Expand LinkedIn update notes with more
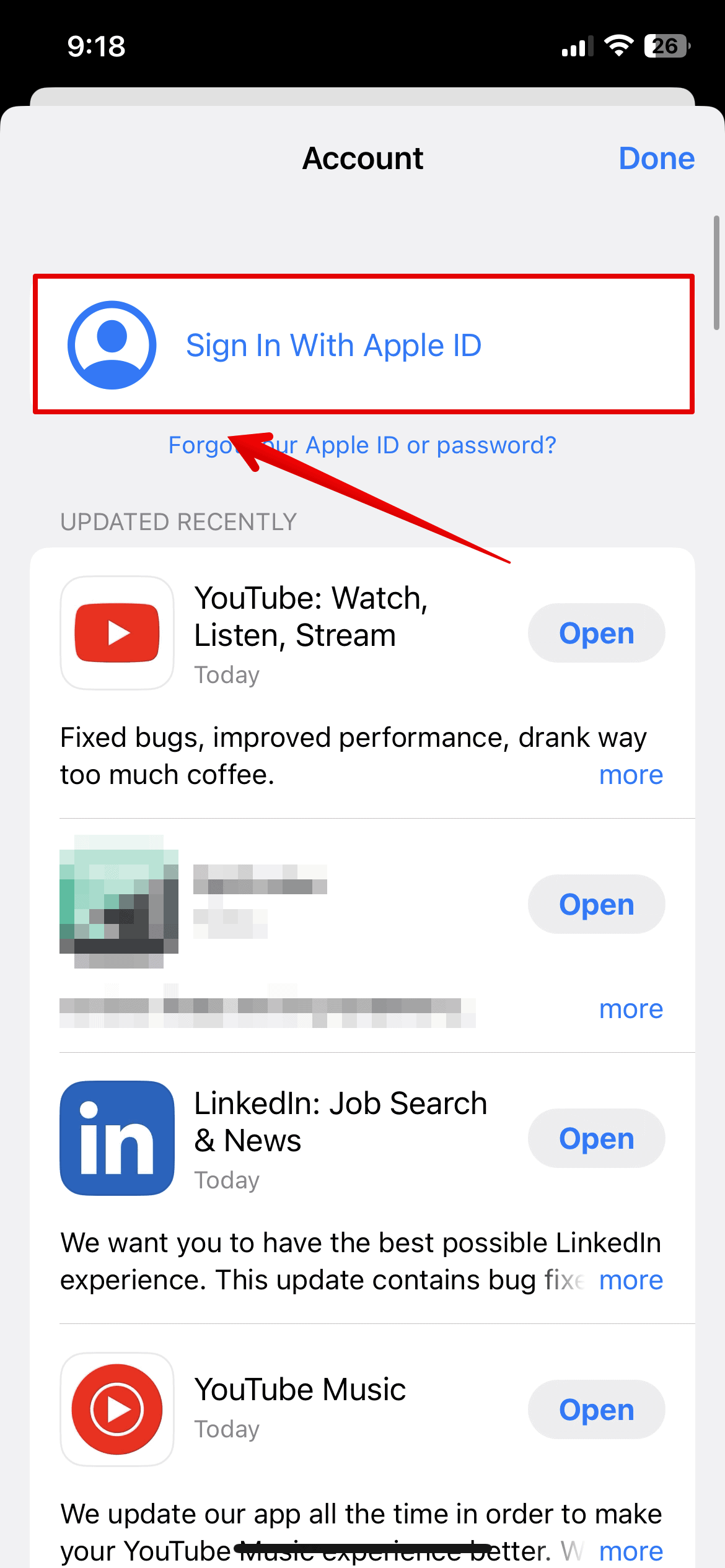 pos(631,1280)
